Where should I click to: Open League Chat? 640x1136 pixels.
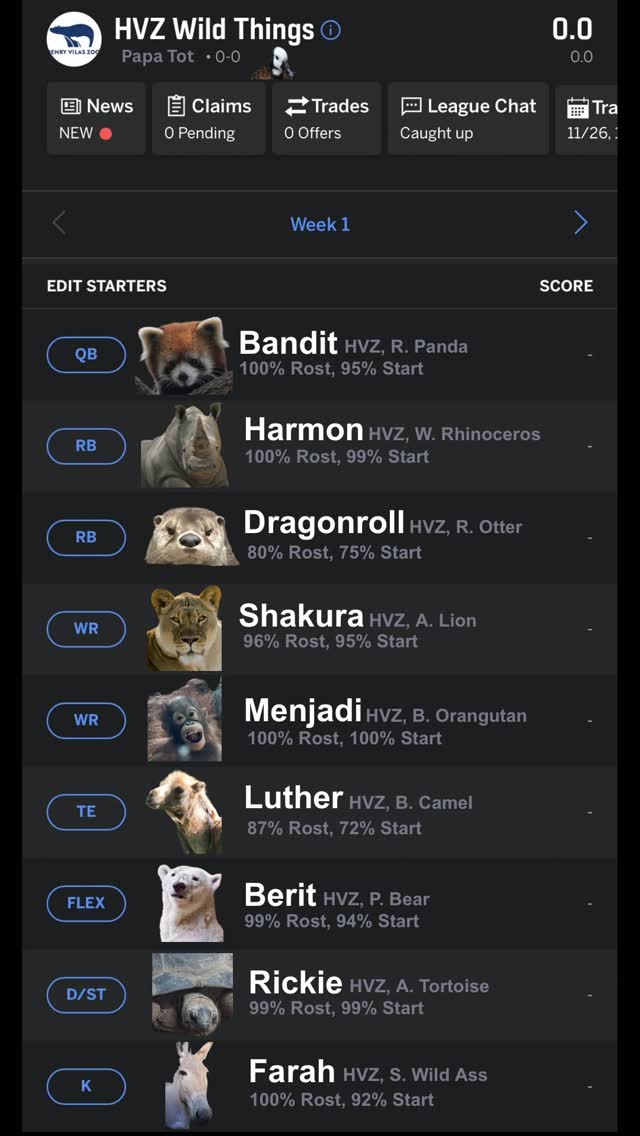coord(468,118)
